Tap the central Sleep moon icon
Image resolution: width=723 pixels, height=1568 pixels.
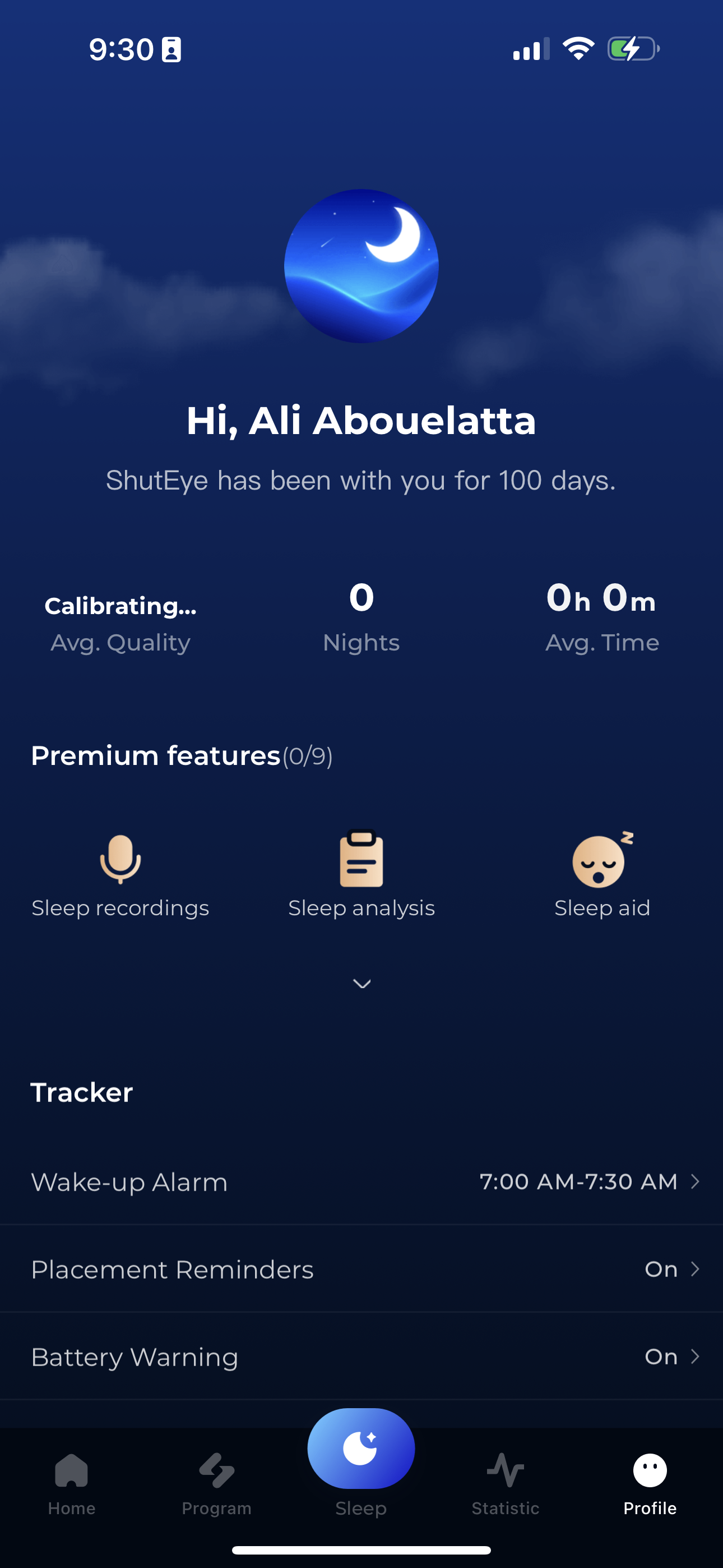(x=361, y=1447)
